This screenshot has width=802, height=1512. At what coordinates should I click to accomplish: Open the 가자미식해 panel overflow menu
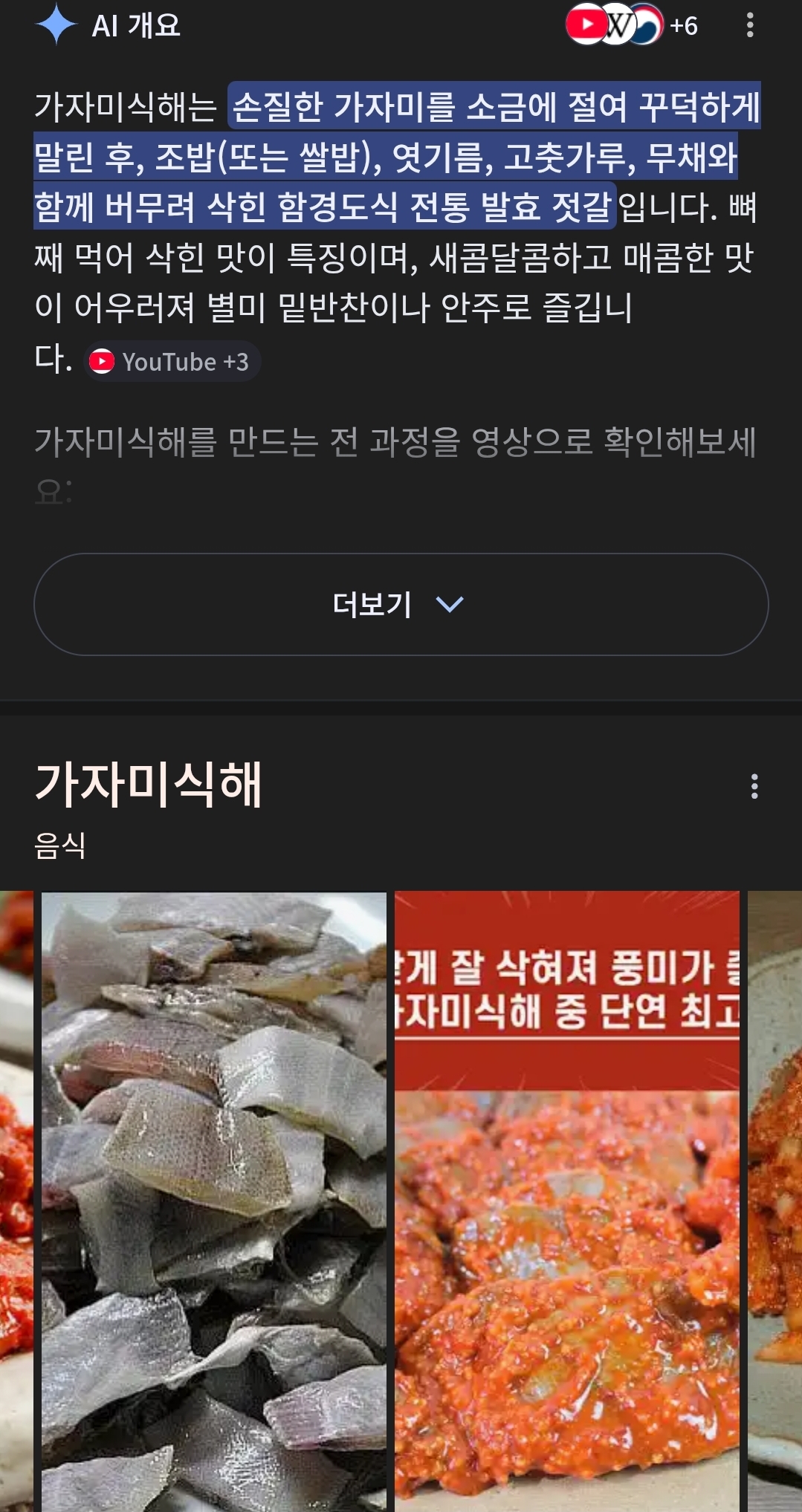pos(754,786)
